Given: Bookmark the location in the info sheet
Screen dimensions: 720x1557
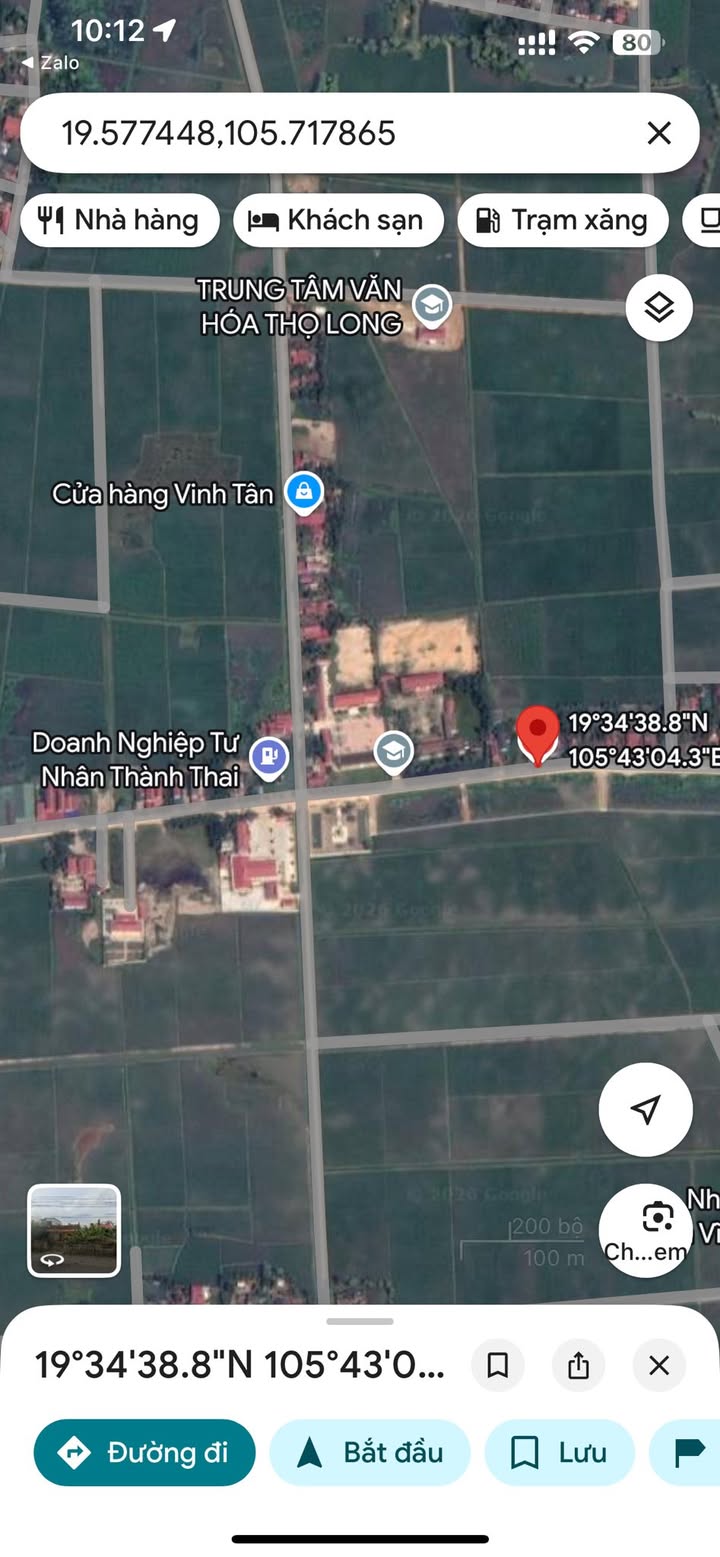Looking at the screenshot, I should coord(497,1365).
